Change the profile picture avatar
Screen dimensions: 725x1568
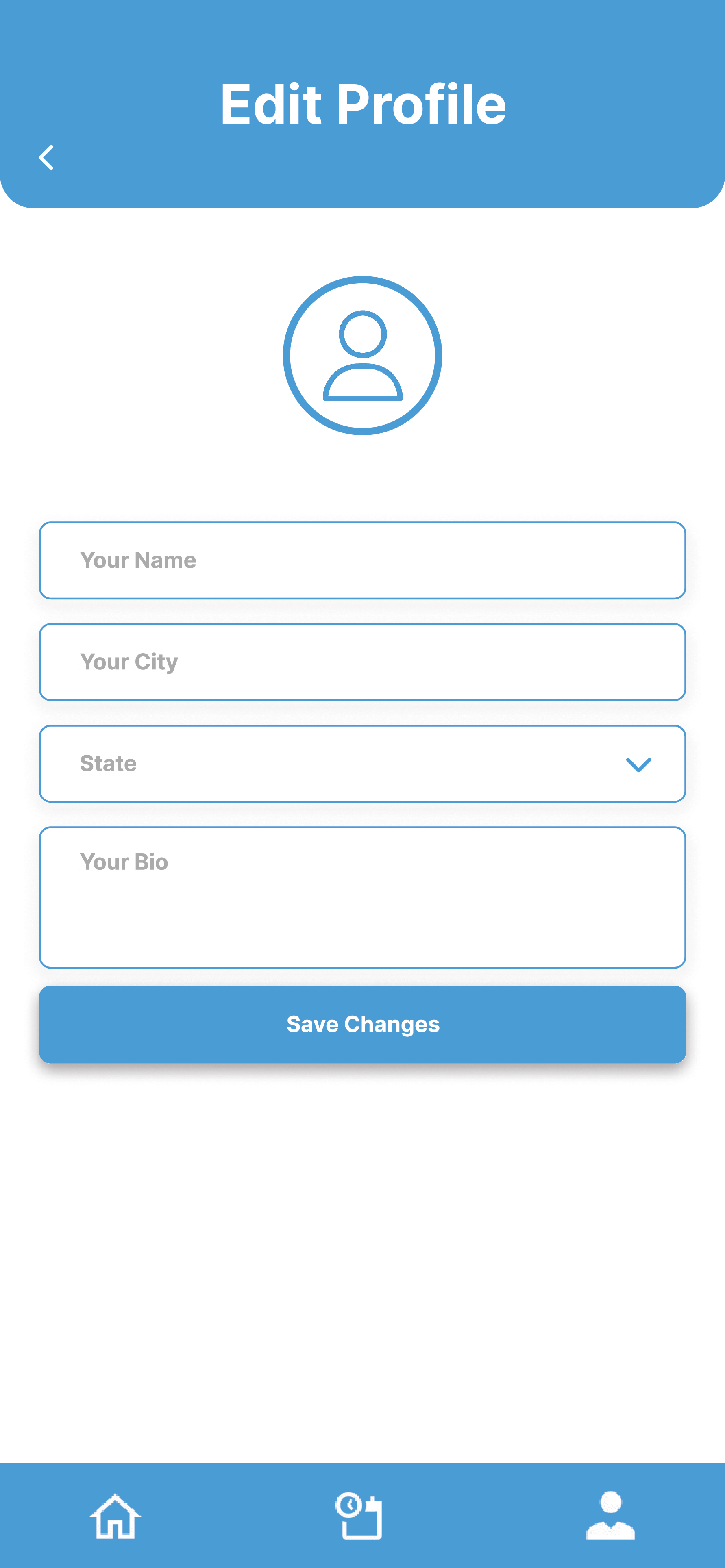[362, 356]
